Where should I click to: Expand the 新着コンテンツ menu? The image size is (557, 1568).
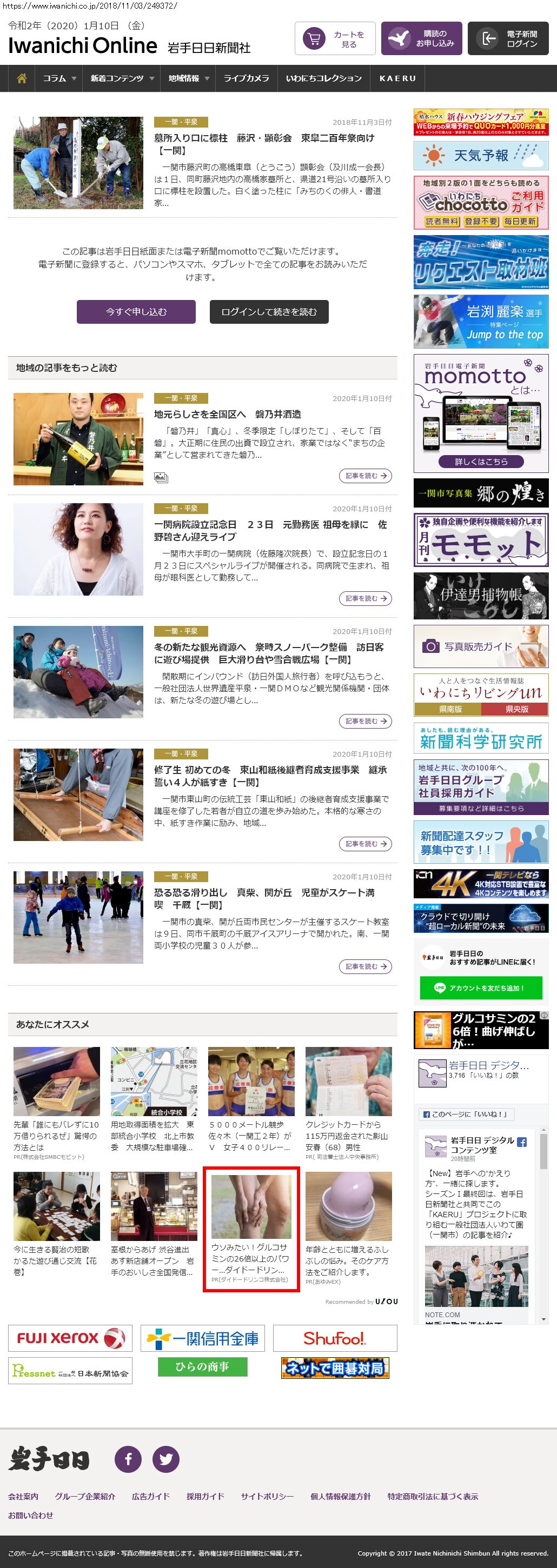[121, 78]
